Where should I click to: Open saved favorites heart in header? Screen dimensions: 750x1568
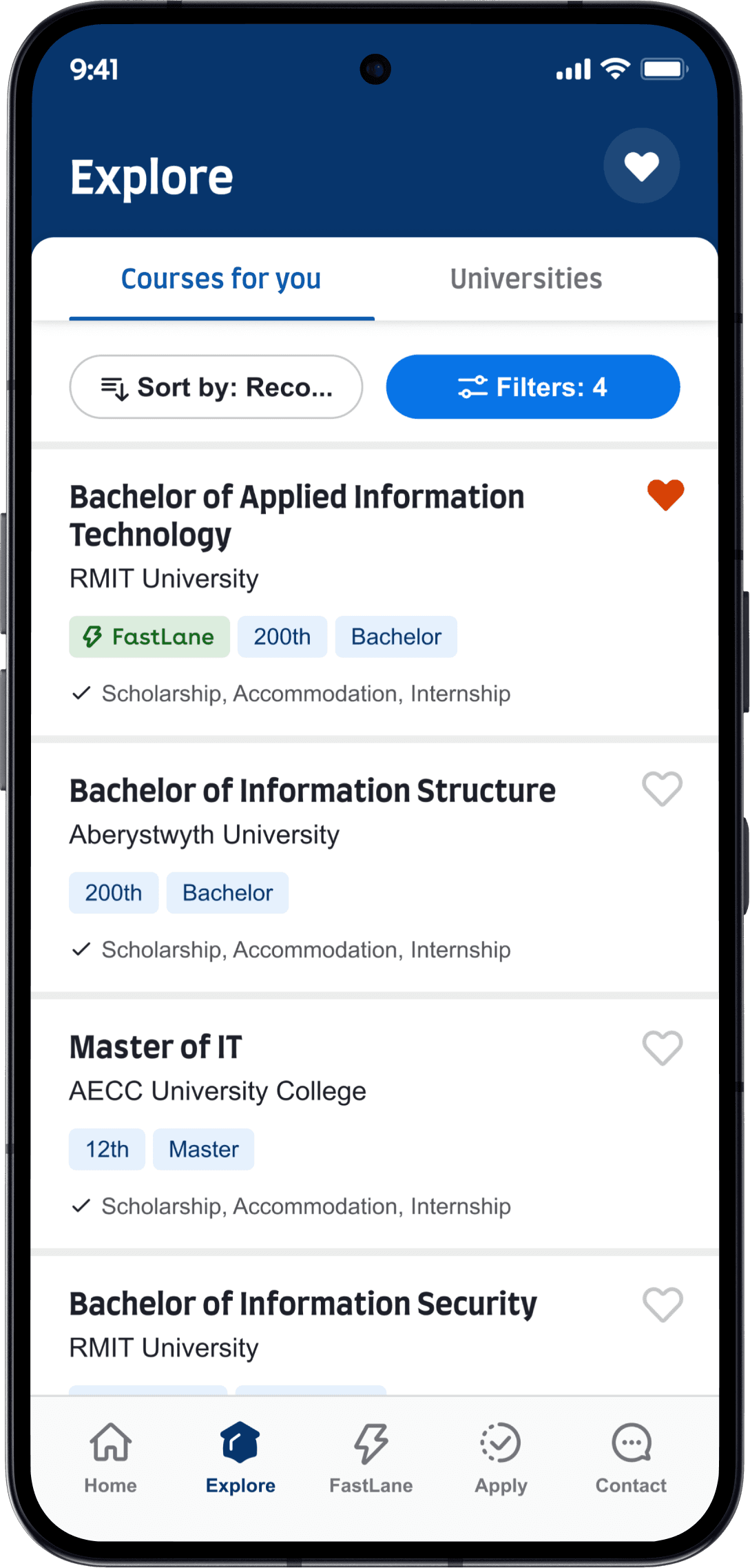coord(641,166)
